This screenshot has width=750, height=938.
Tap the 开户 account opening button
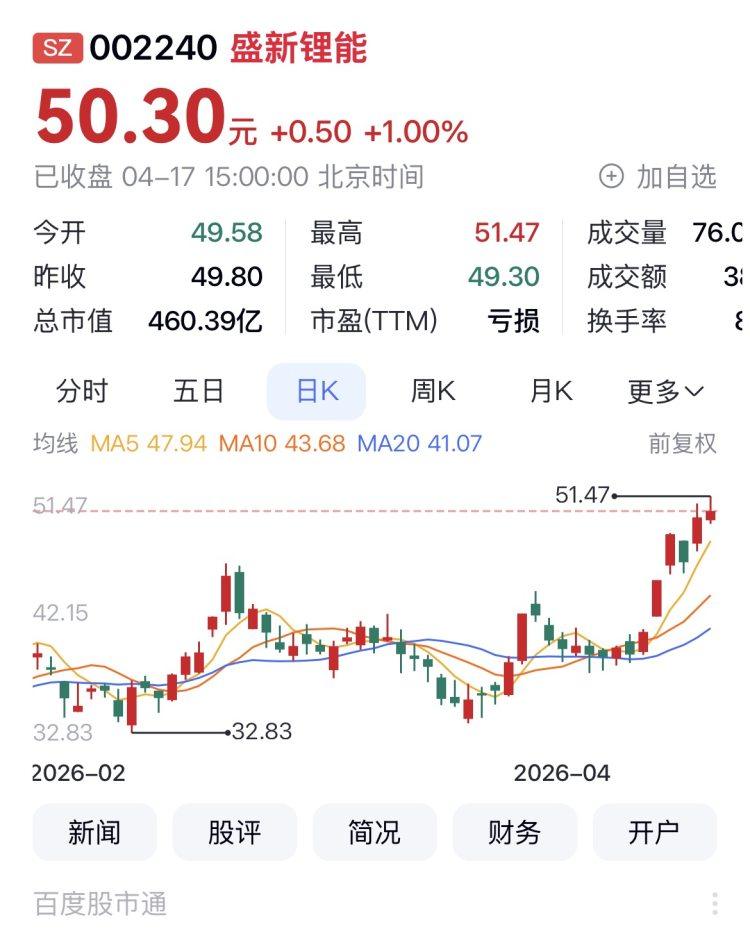pyautogui.click(x=655, y=832)
